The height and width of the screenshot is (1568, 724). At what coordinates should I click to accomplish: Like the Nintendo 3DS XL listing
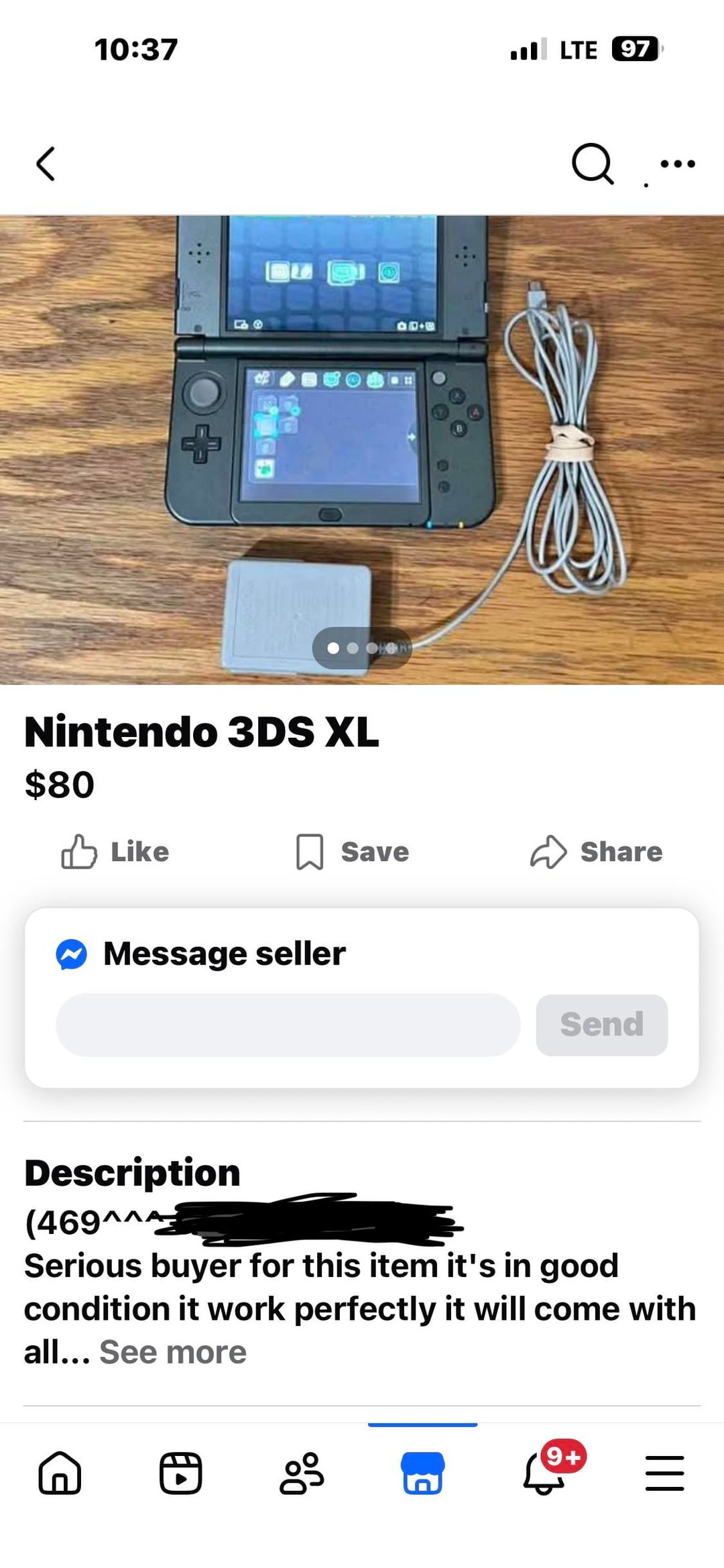tap(115, 852)
